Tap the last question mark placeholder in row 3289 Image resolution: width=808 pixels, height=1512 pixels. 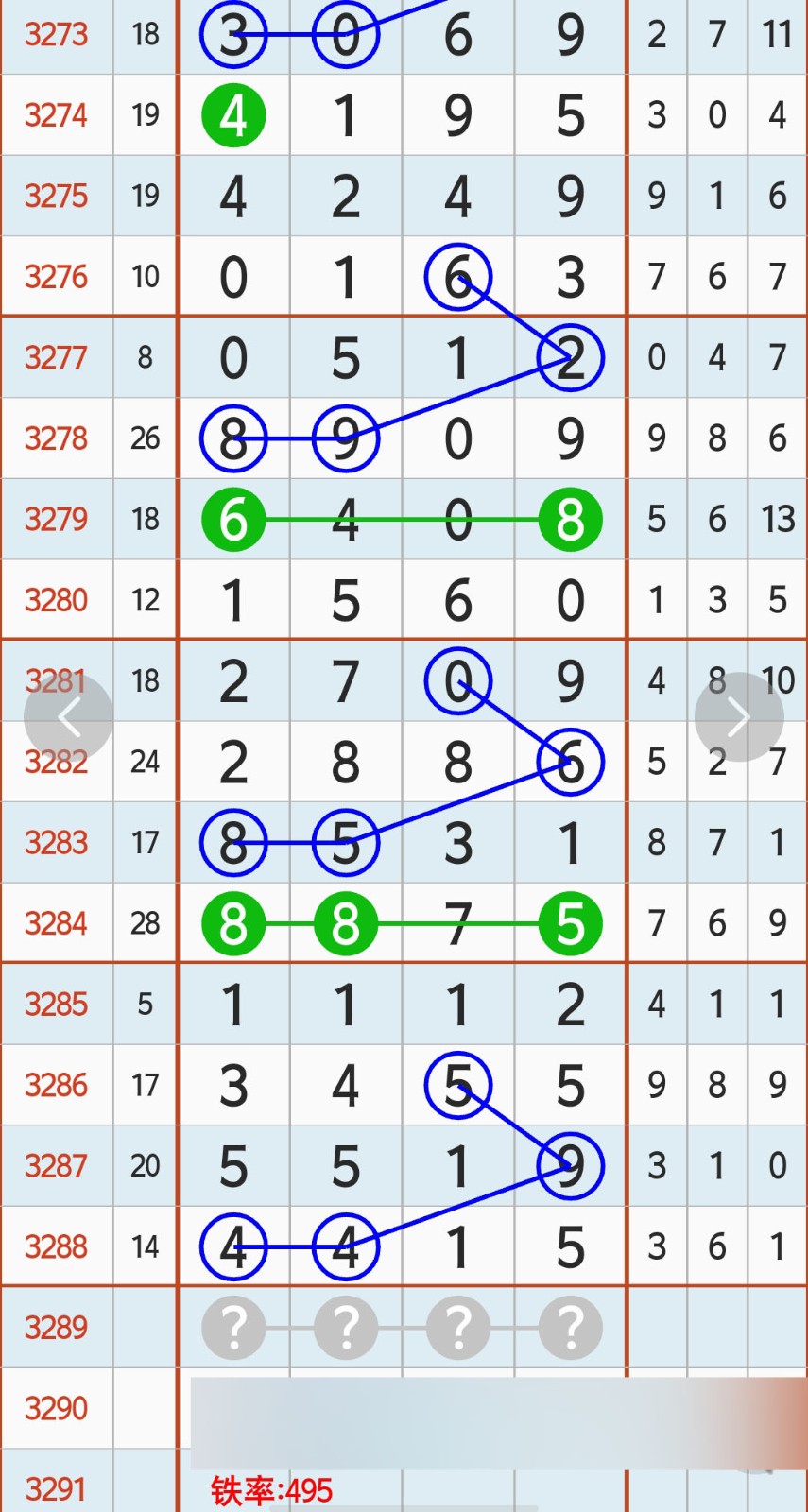tap(570, 1328)
